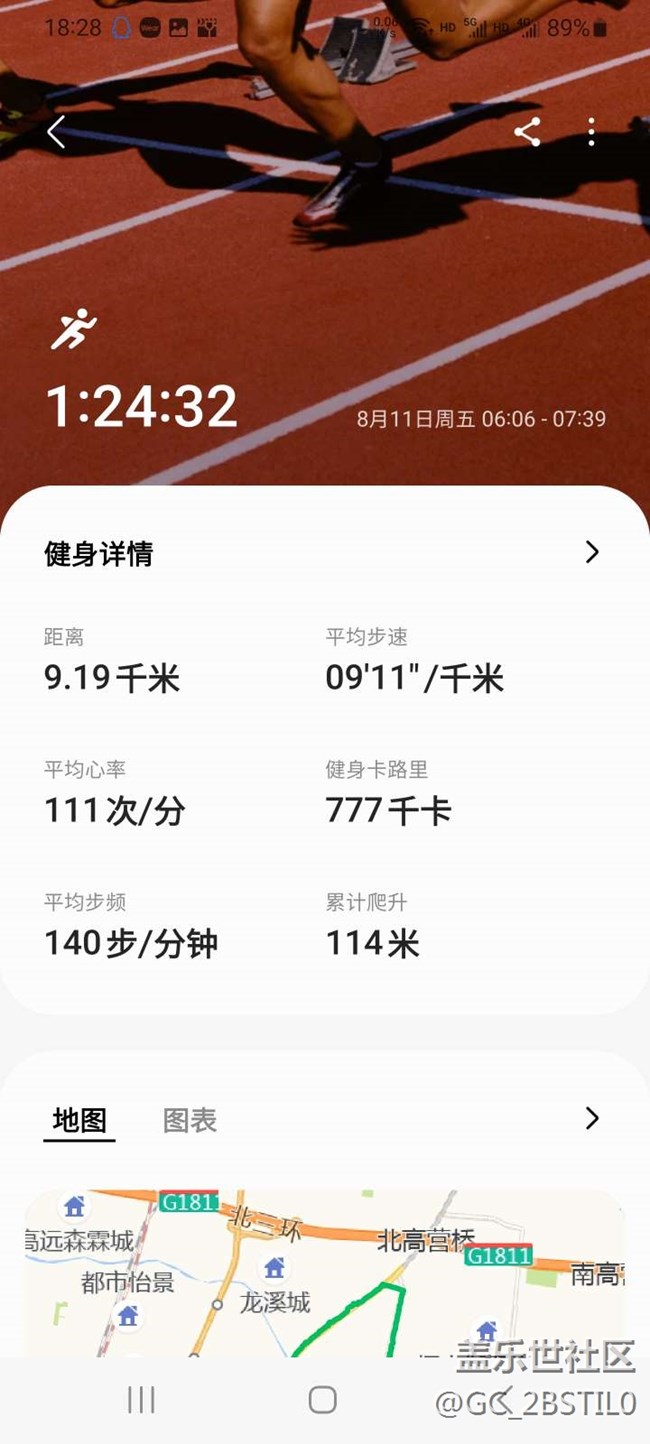The height and width of the screenshot is (1444, 650).
Task: Tap the system home button
Action: (x=322, y=1400)
